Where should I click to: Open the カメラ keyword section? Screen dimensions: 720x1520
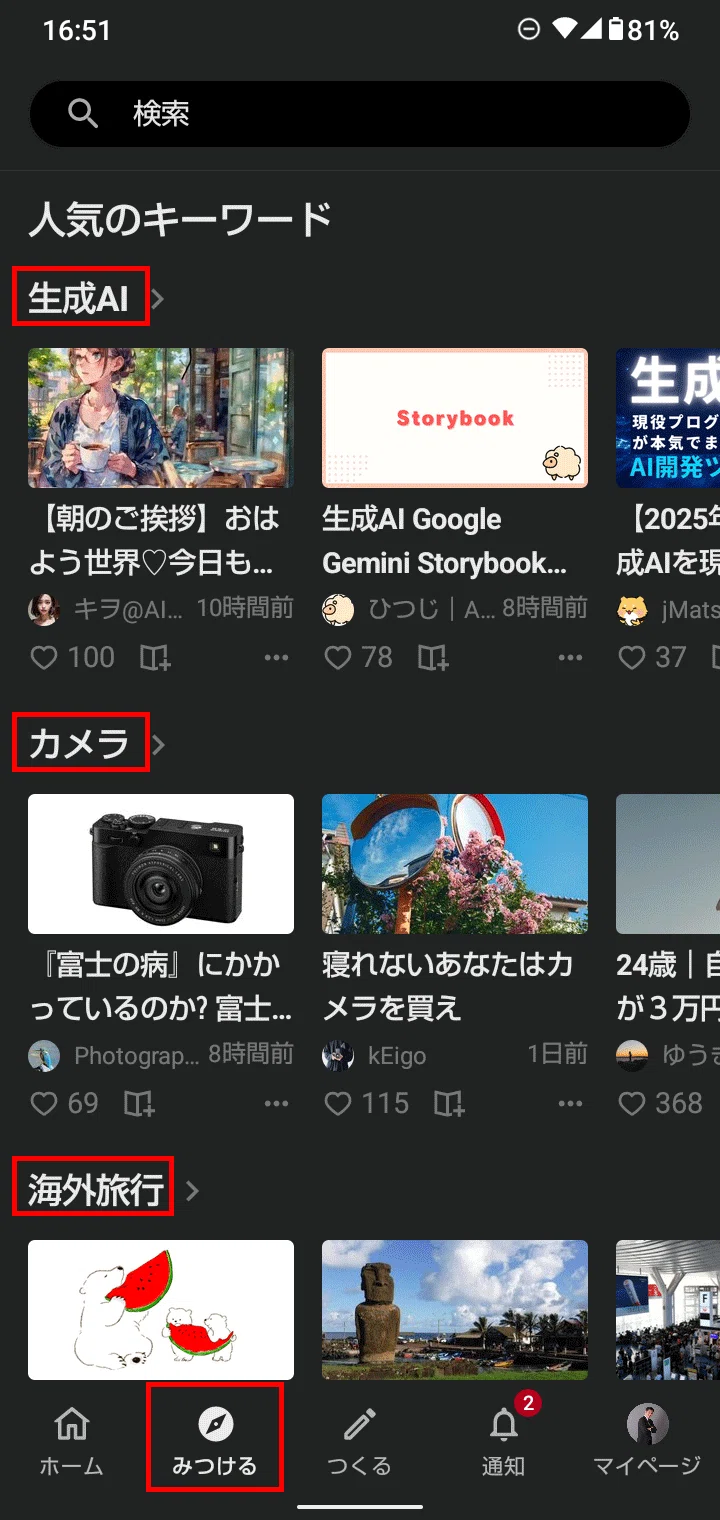(81, 743)
